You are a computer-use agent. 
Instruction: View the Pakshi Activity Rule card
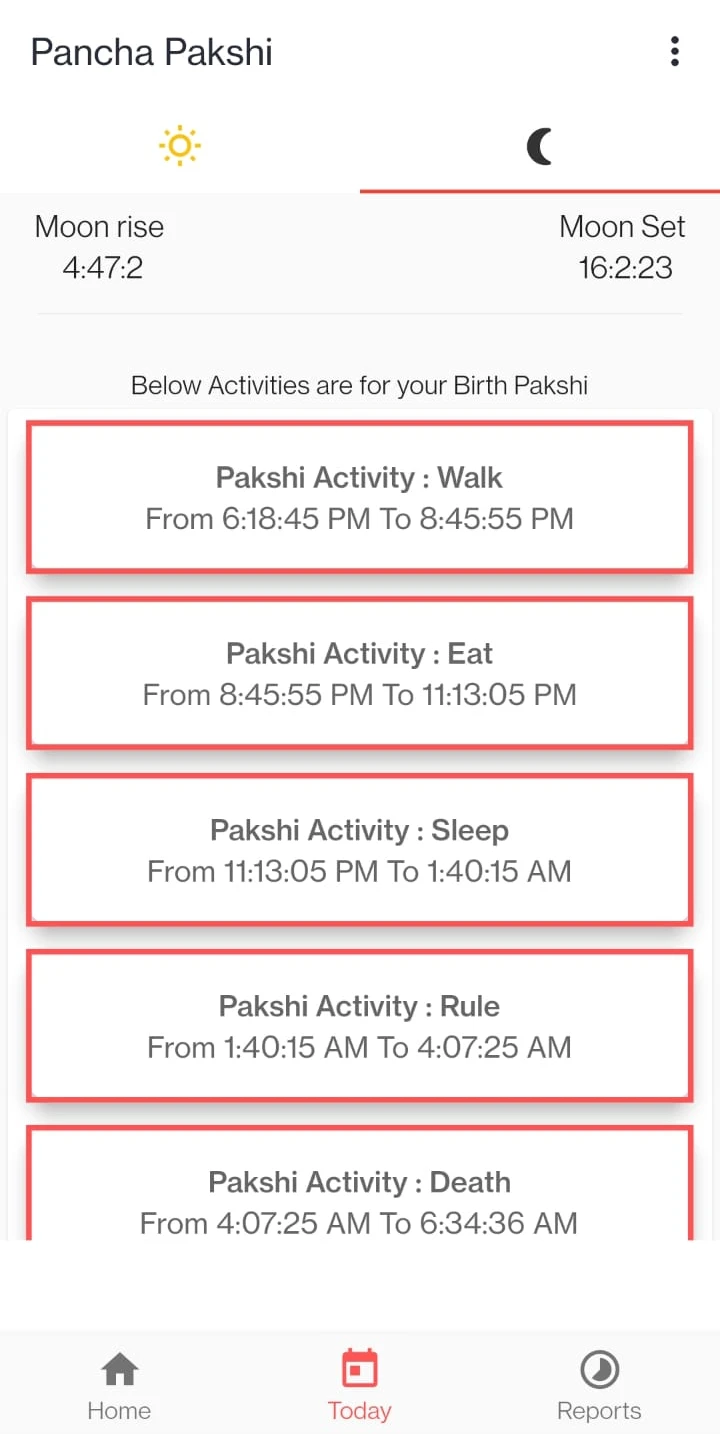pos(359,1025)
